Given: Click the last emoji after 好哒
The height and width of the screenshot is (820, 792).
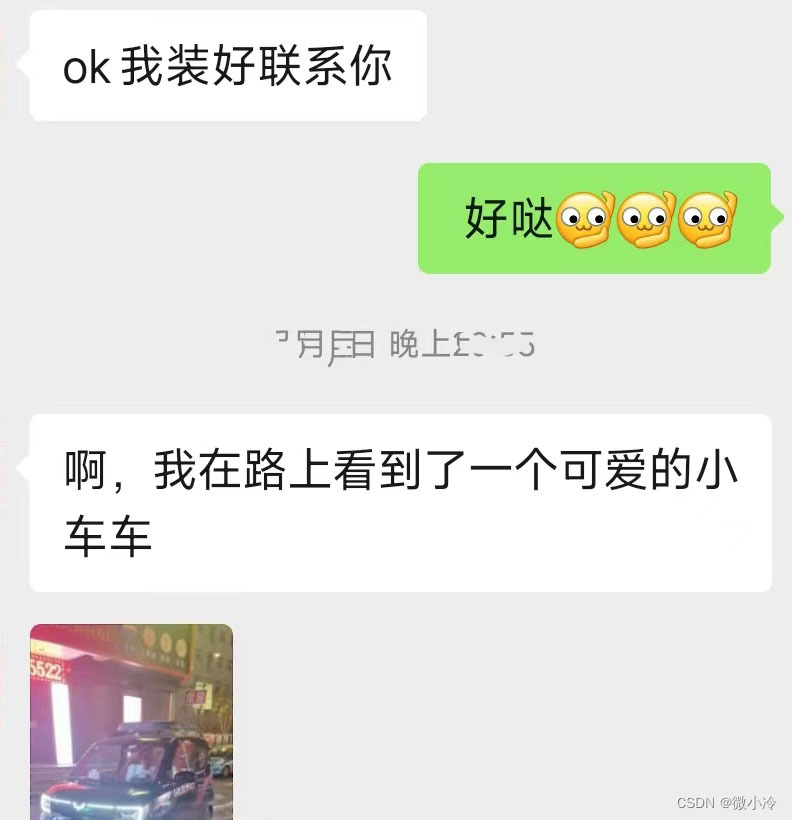Looking at the screenshot, I should click(x=706, y=219).
